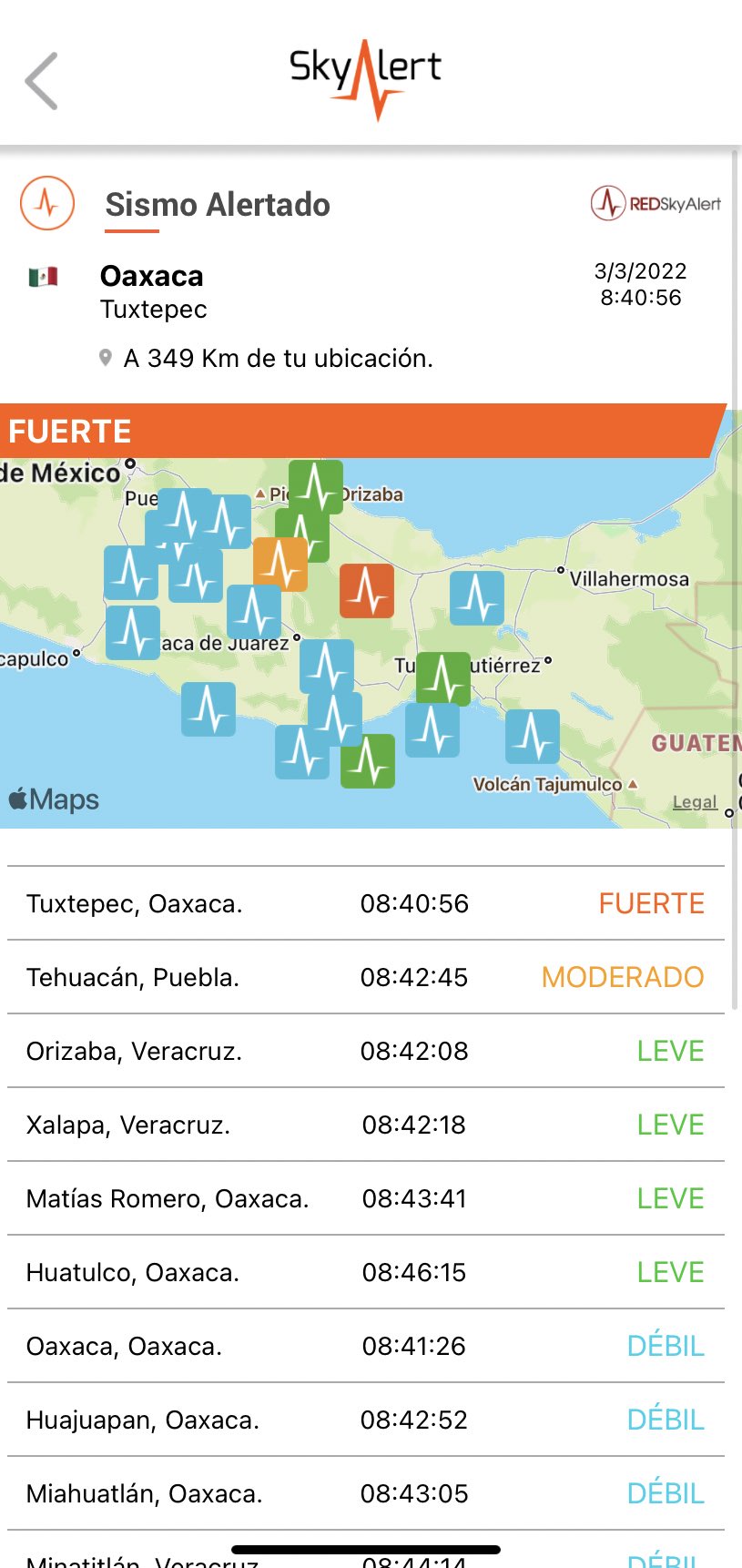Tap the Xalapa, Veracruz row
Image resolution: width=742 pixels, height=1568 pixels.
click(366, 1125)
